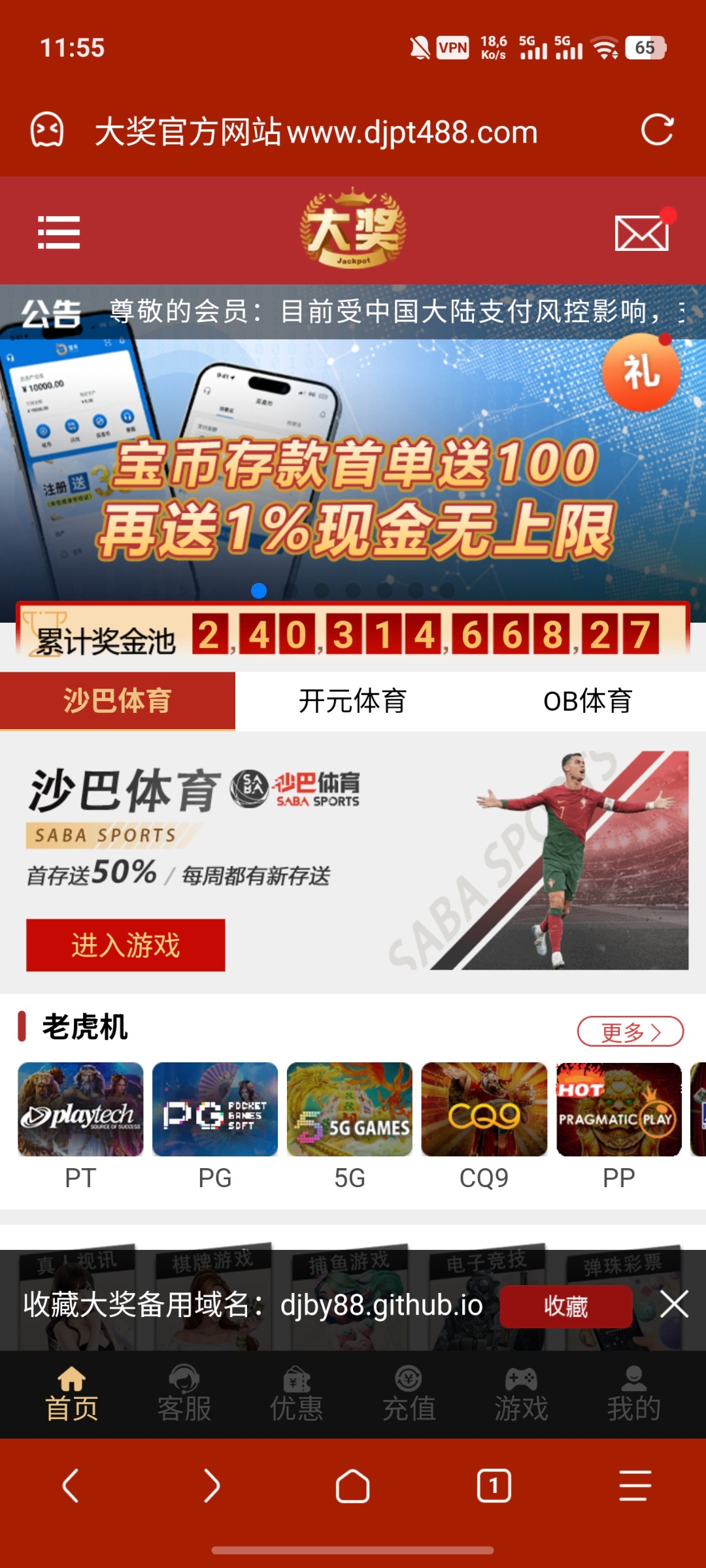Image resolution: width=706 pixels, height=1568 pixels.
Task: View 更多 slot machines
Action: click(x=630, y=1032)
